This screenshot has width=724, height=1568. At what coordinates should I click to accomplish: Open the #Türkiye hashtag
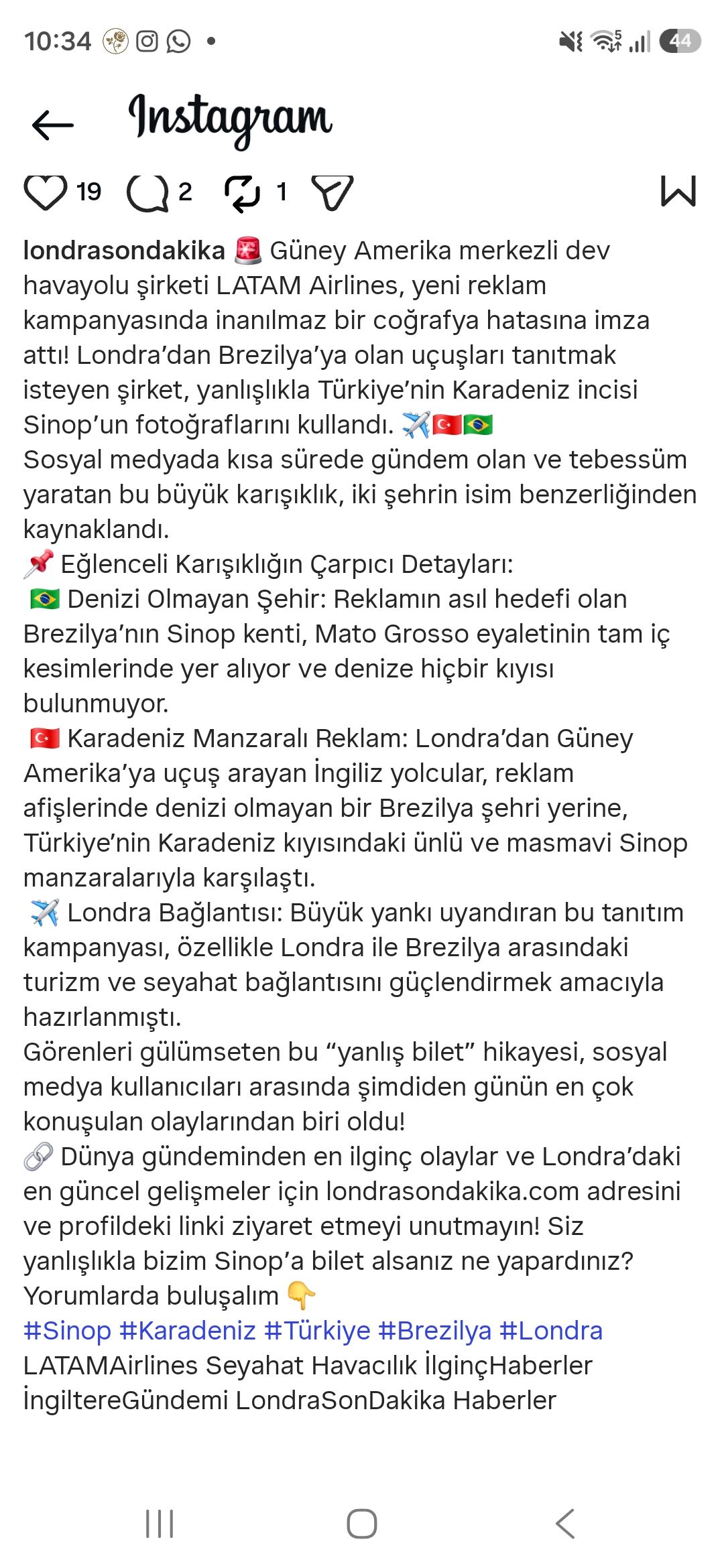point(317,1331)
